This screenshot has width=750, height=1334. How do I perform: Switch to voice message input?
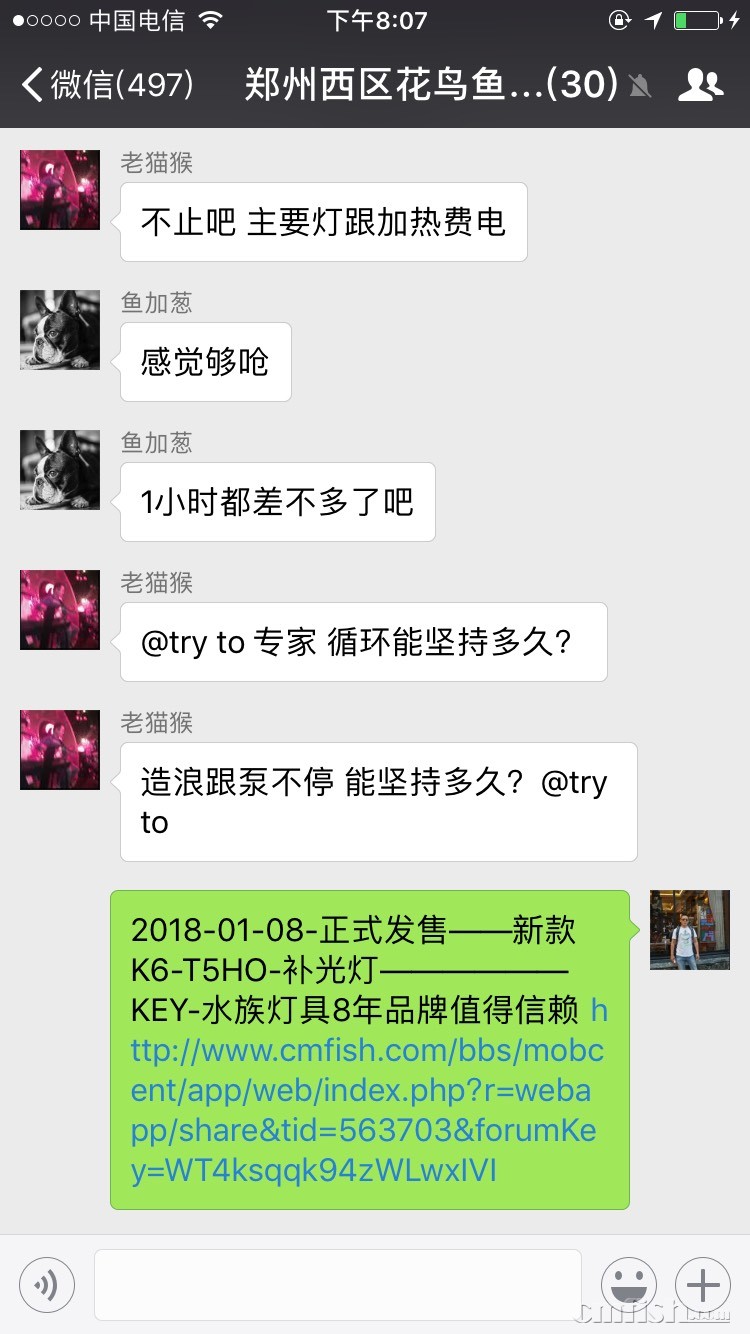[x=47, y=1285]
